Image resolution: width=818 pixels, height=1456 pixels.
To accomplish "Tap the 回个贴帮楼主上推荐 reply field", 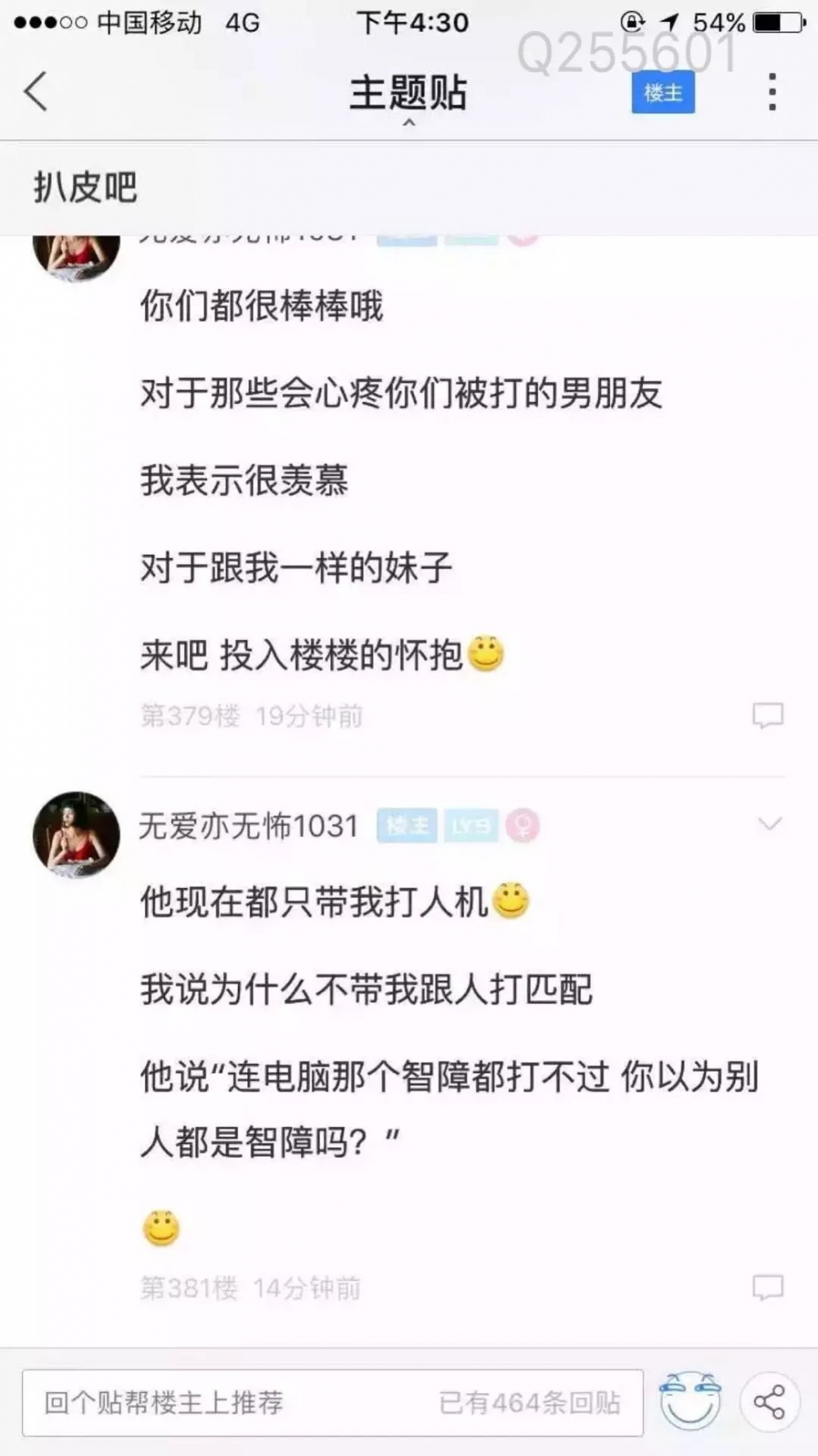I will point(332,1403).
